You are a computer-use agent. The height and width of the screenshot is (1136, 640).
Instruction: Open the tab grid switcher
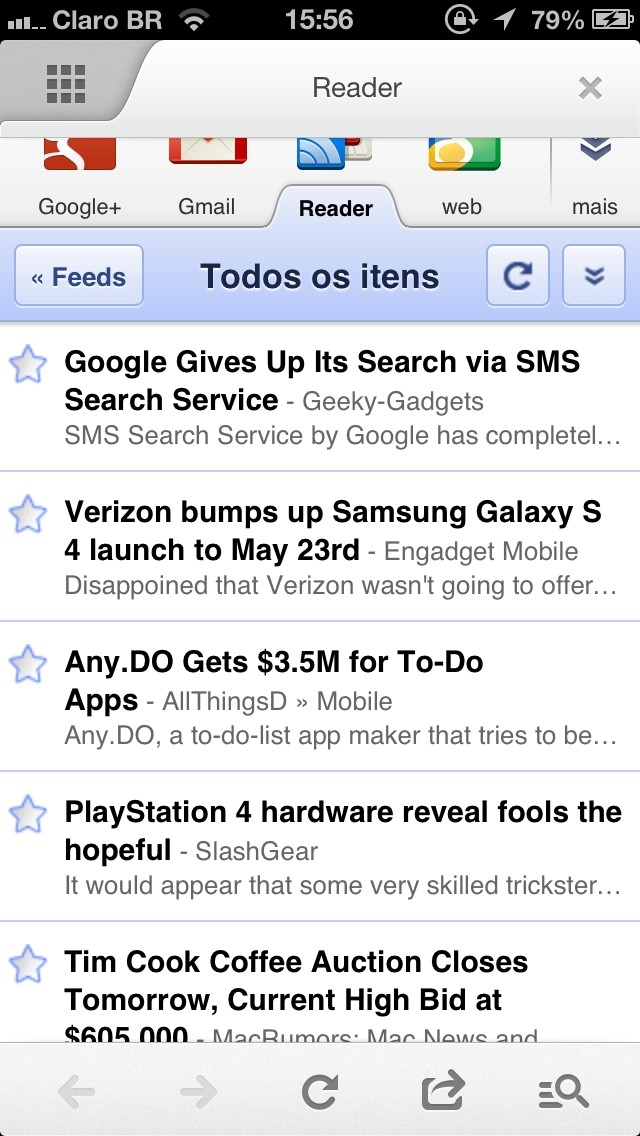point(66,85)
